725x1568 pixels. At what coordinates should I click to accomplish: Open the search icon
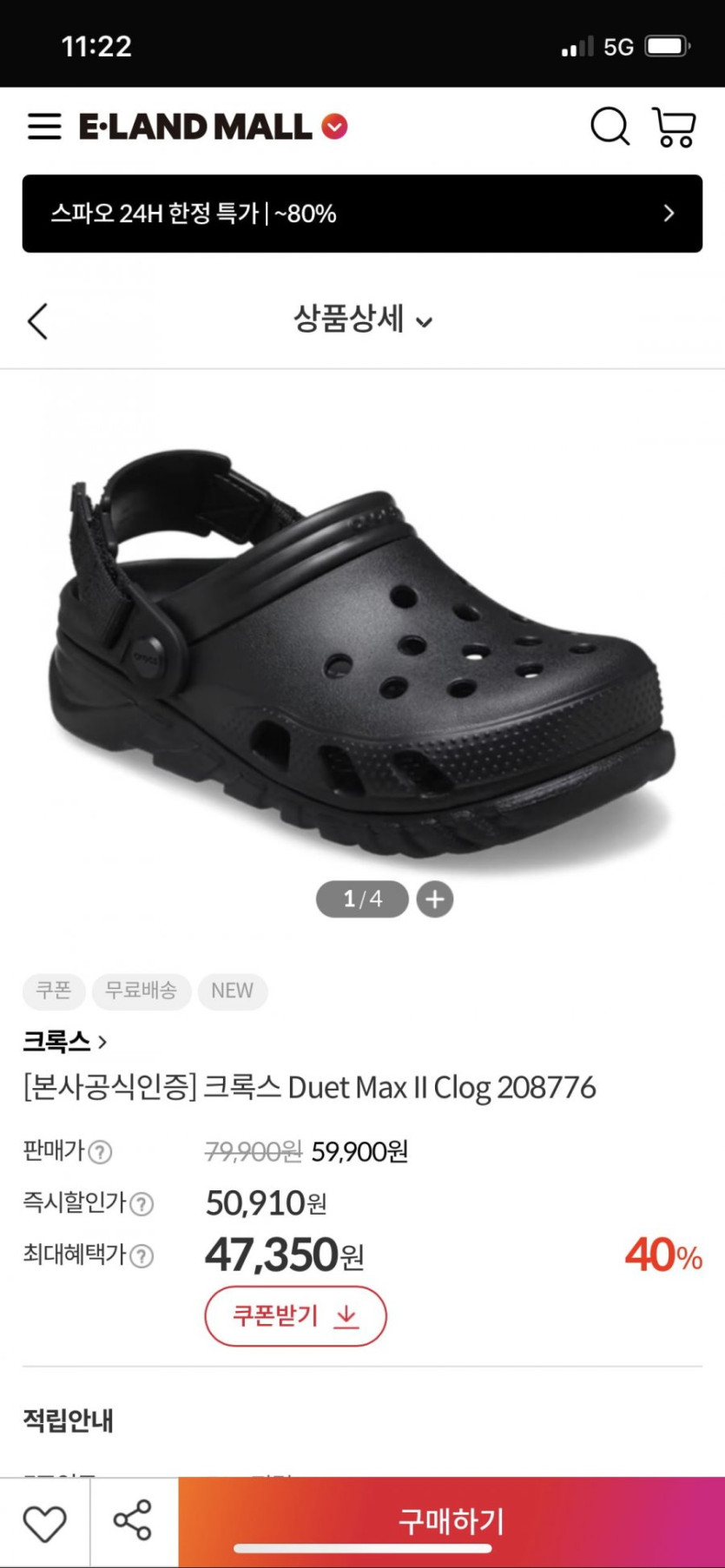[610, 127]
